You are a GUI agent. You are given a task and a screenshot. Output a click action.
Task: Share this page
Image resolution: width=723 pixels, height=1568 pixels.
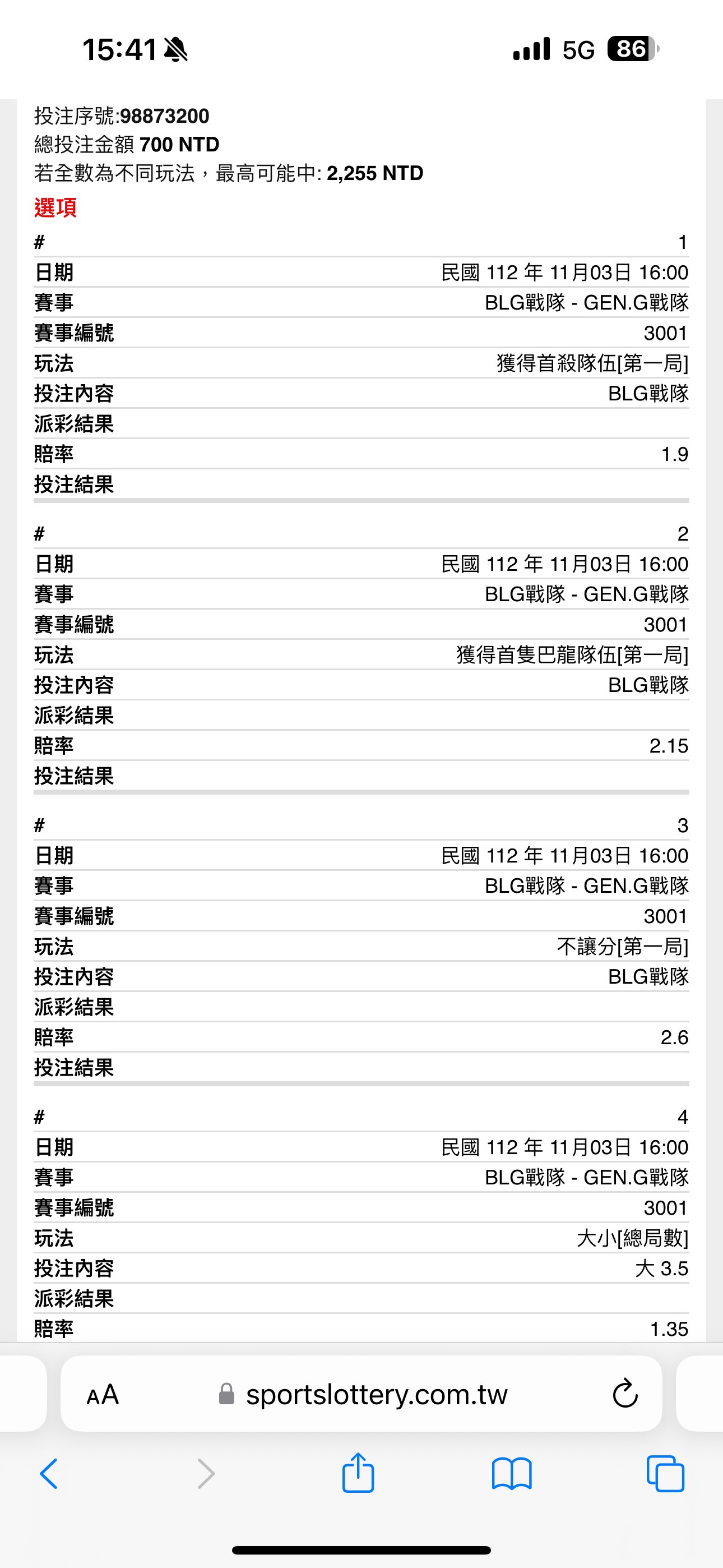(358, 1474)
